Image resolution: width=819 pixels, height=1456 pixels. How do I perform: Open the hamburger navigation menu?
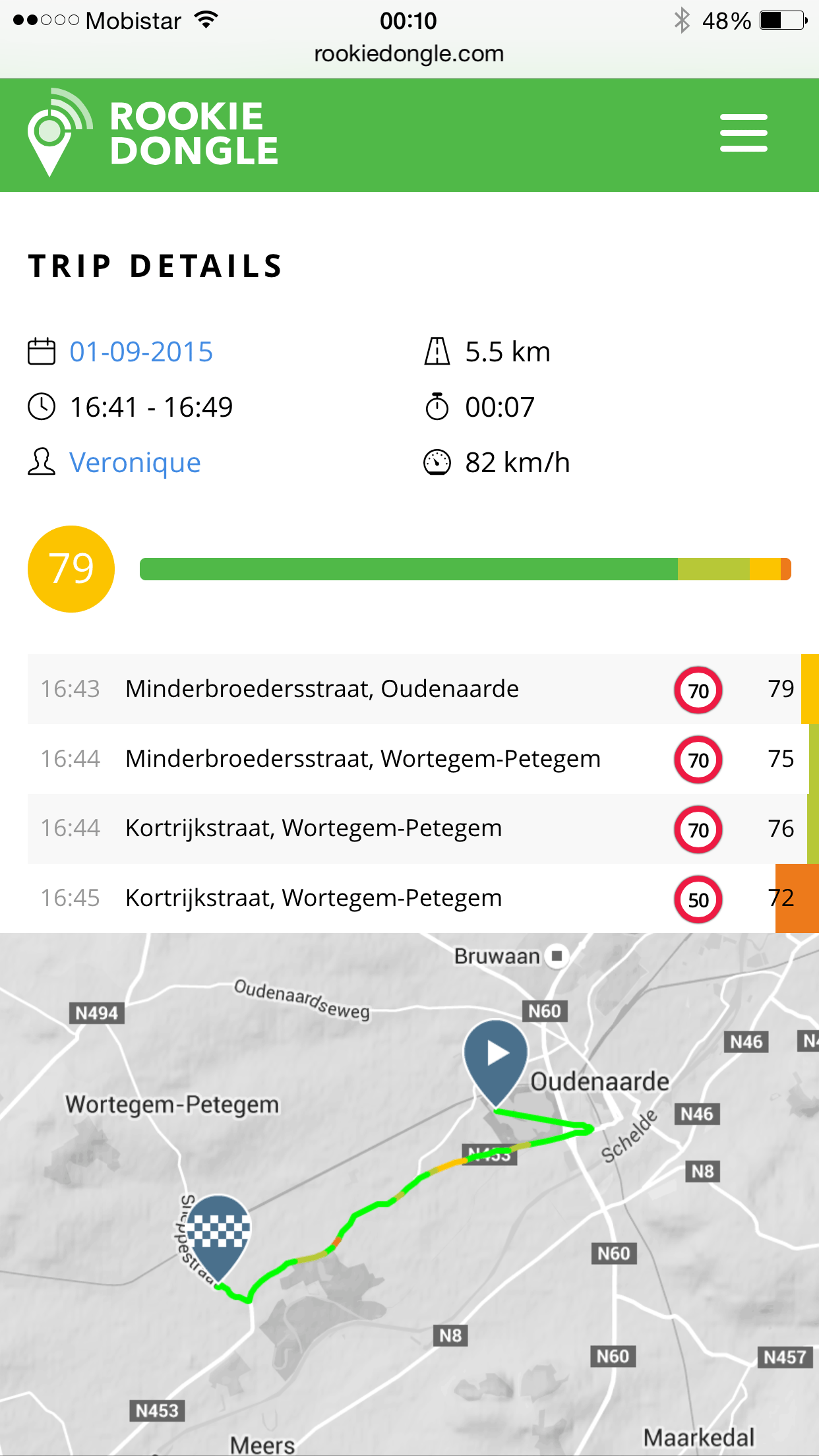(743, 133)
